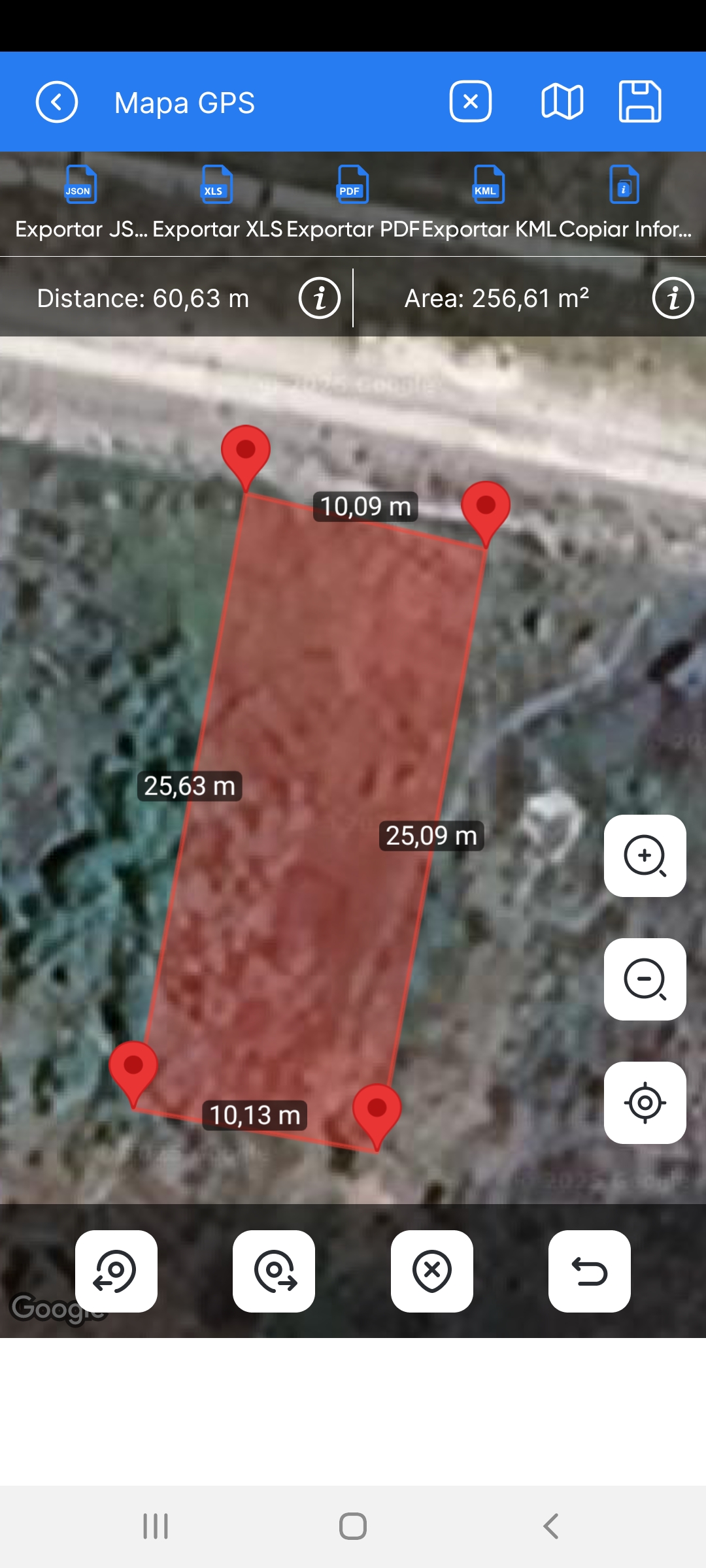Open the map type icon
Image resolution: width=706 pixels, height=1568 pixels.
coord(562,102)
